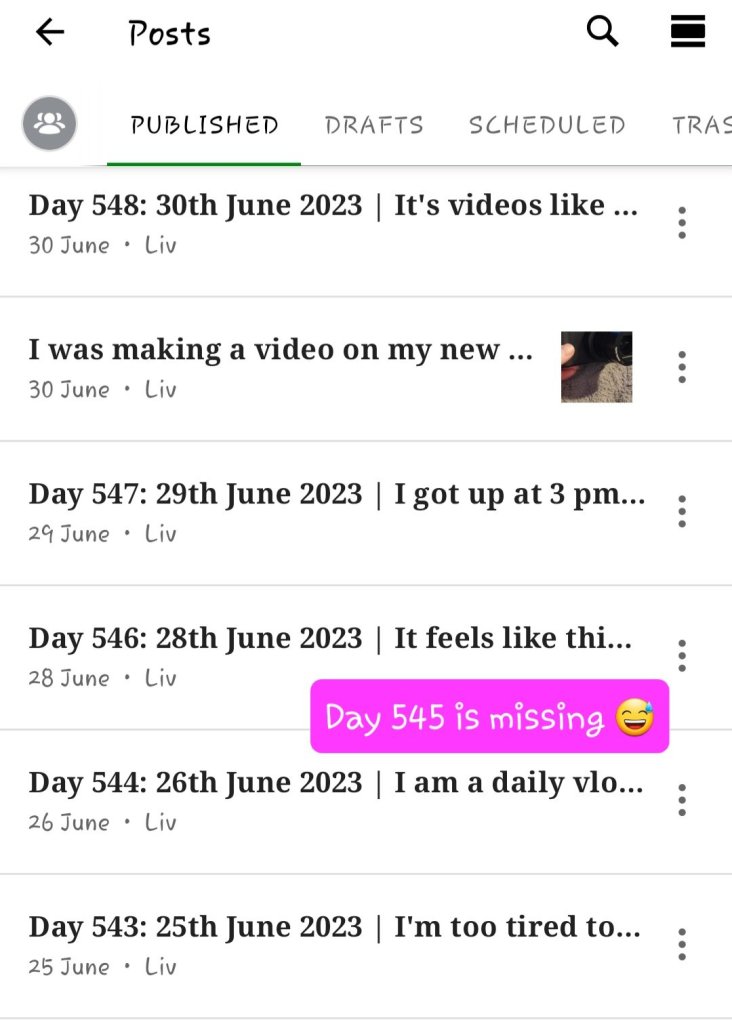Switch to the Drafts tab
The height and width of the screenshot is (1024, 732).
click(374, 126)
